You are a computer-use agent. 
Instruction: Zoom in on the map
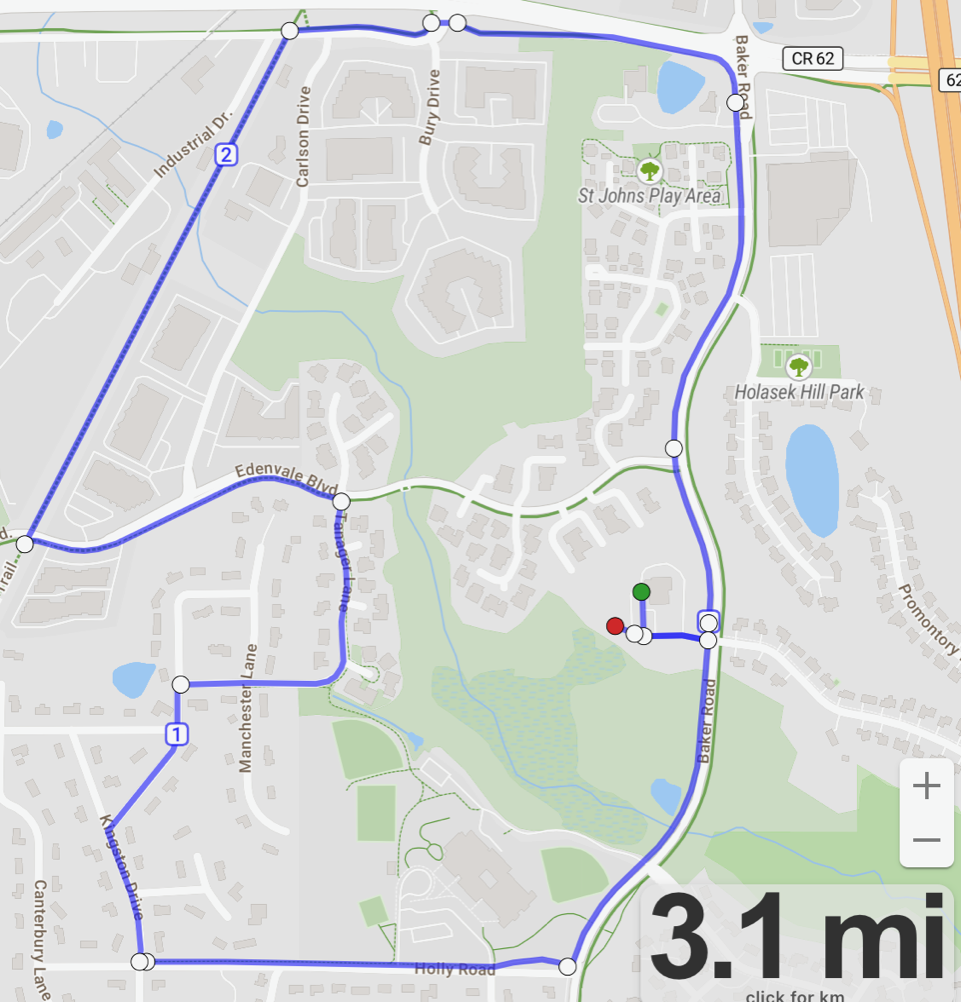926,787
